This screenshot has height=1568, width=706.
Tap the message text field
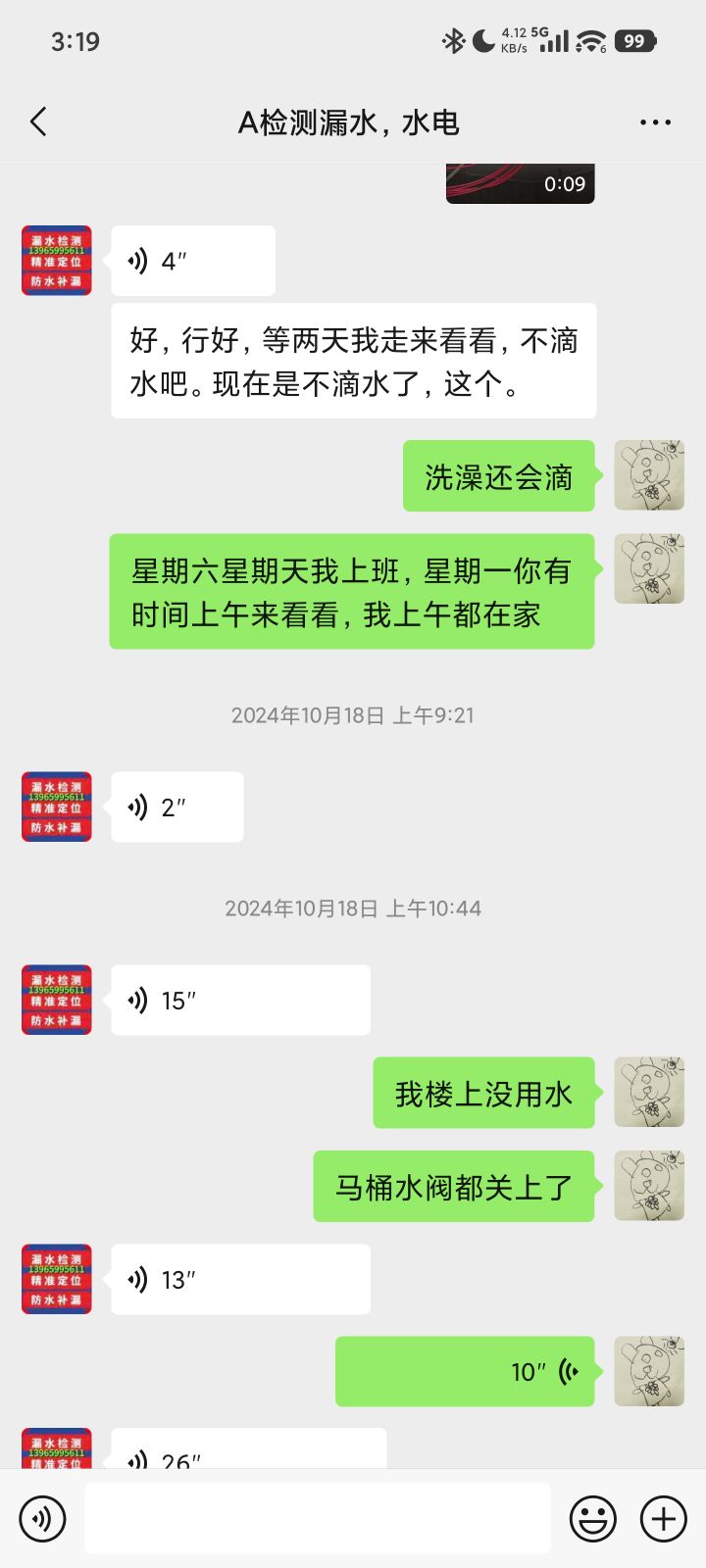[317, 1519]
